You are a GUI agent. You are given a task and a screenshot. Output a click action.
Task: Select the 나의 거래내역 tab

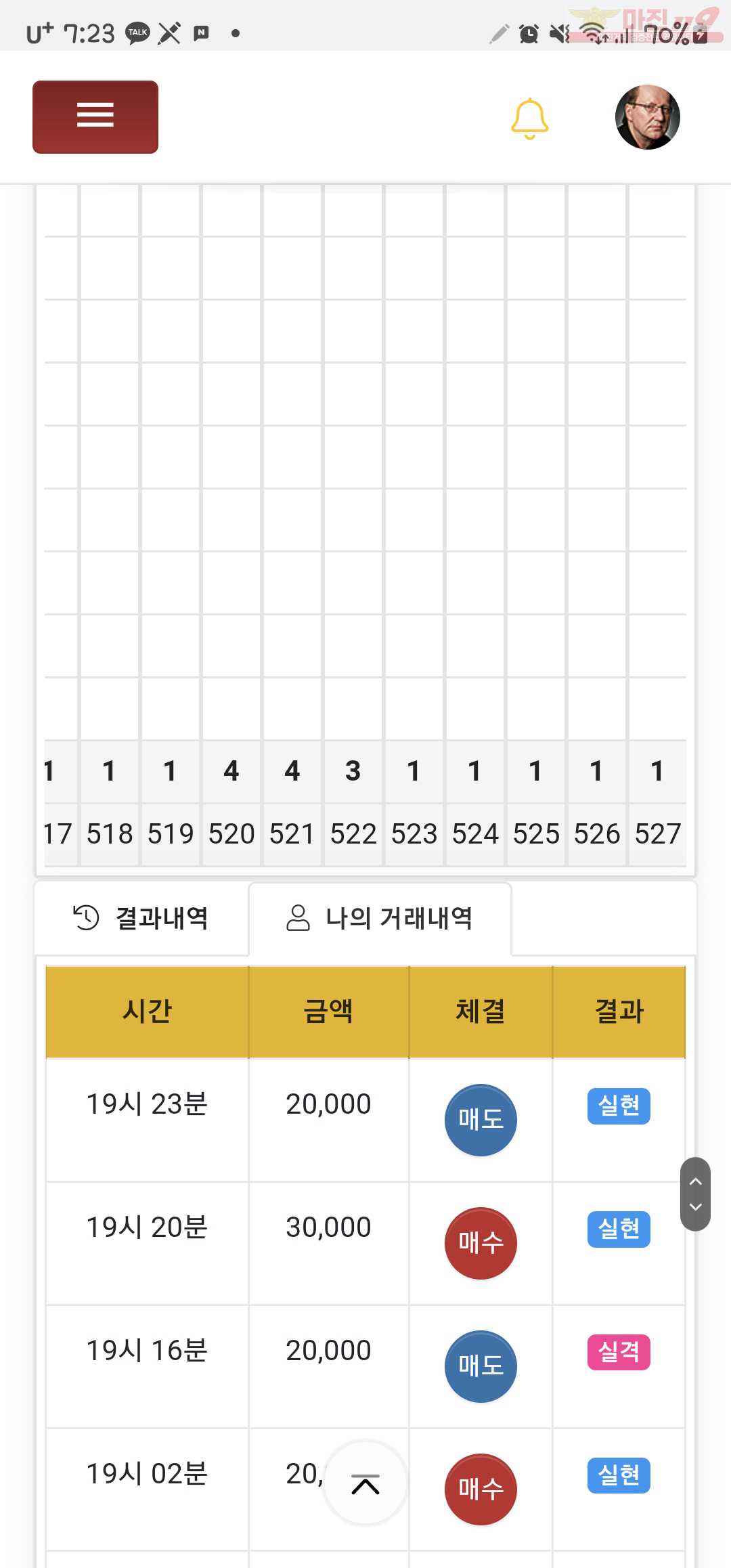[380, 918]
